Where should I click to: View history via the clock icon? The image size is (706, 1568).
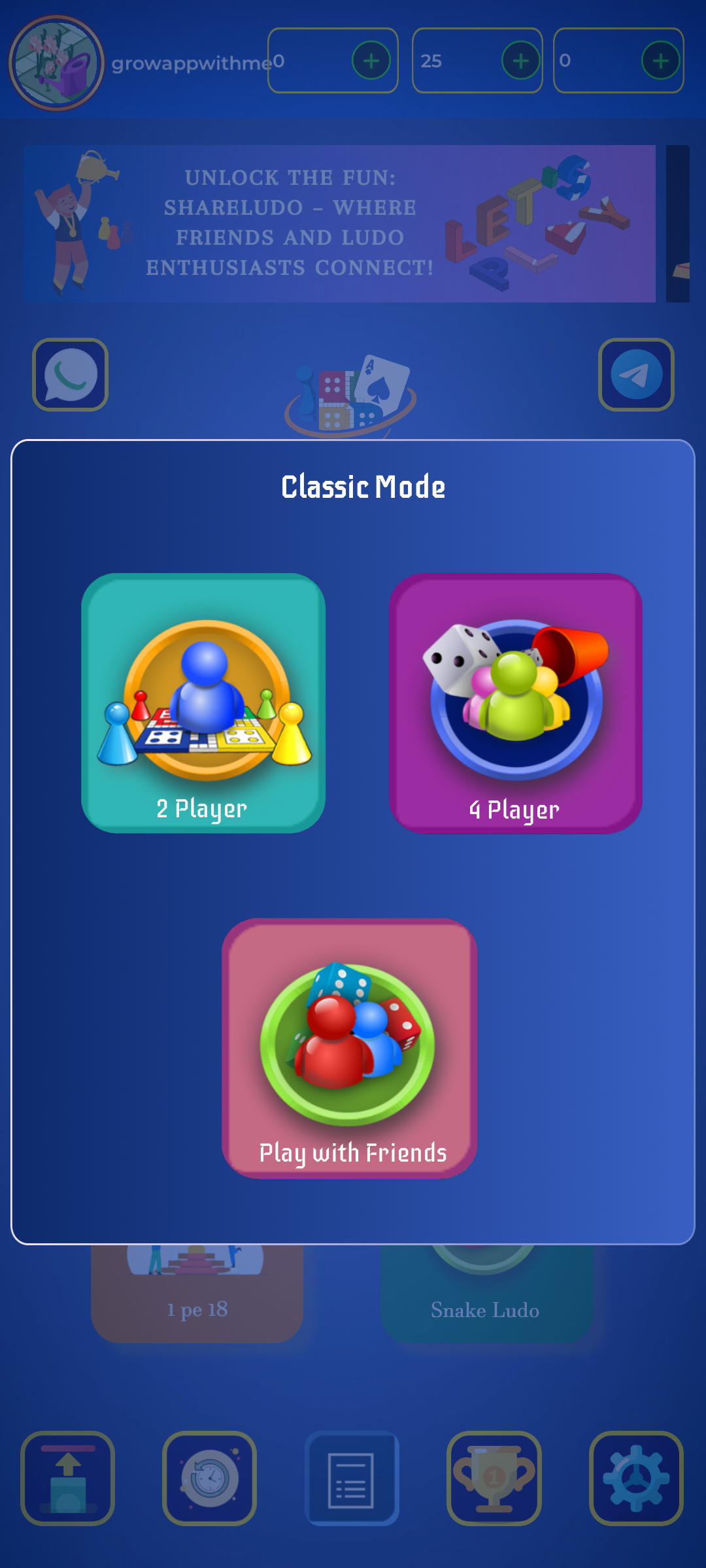coord(210,1478)
